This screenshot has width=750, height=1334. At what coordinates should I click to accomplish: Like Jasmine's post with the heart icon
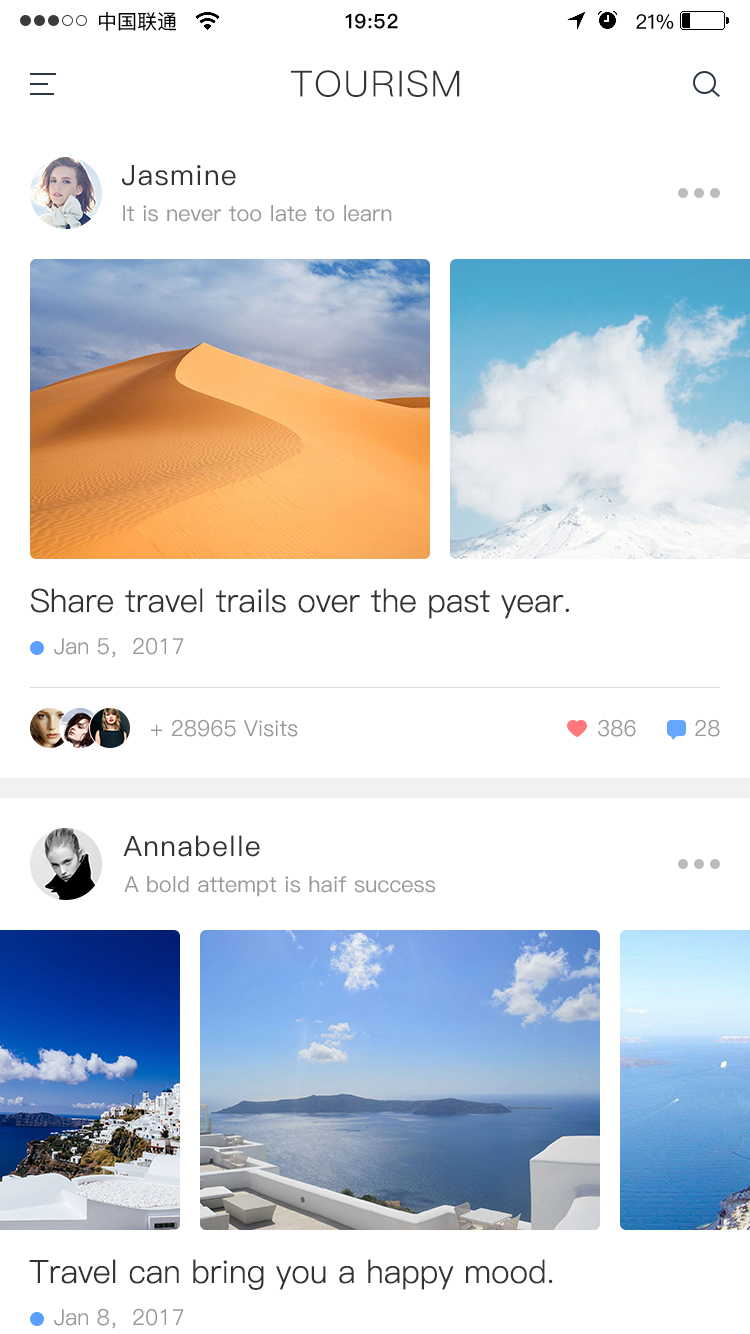(x=577, y=729)
